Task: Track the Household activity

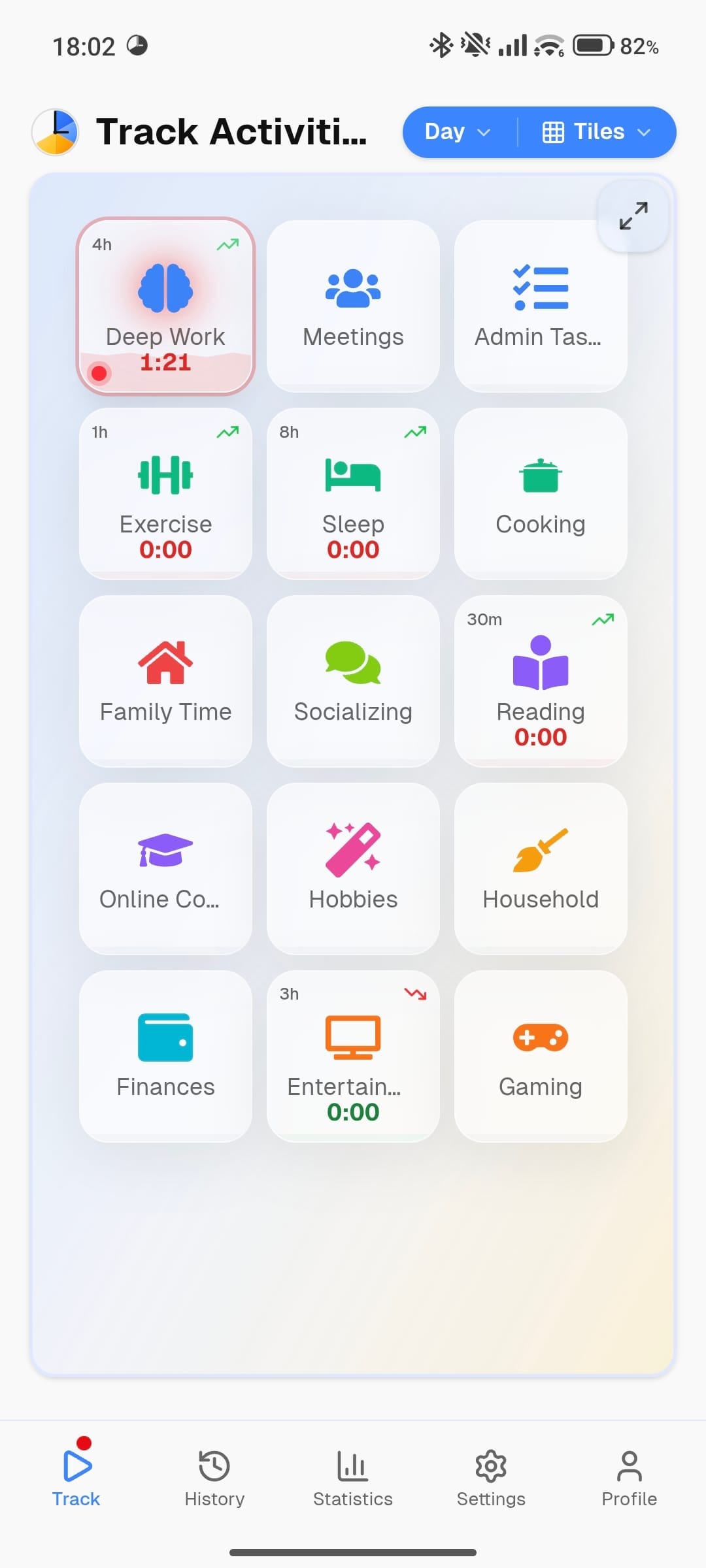Action: pyautogui.click(x=540, y=868)
